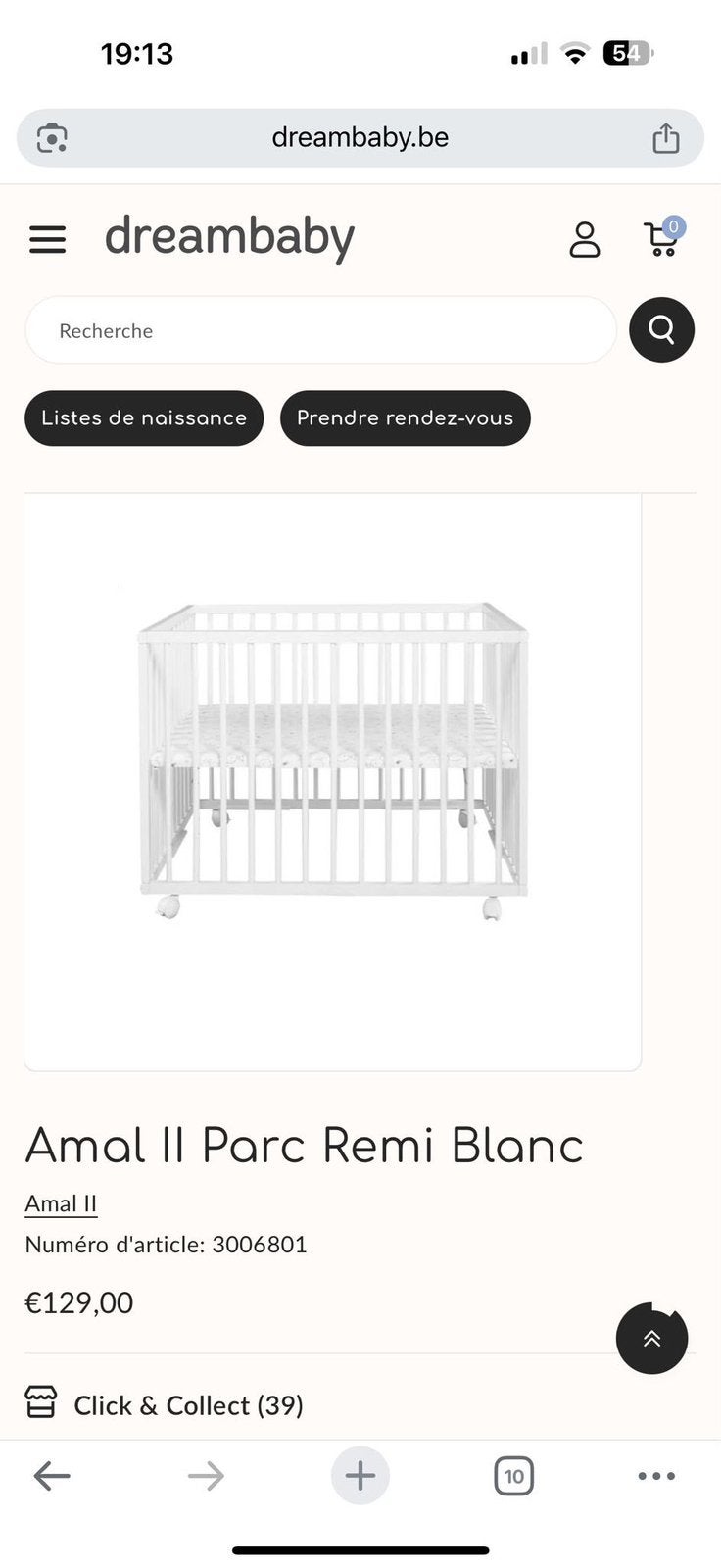The image size is (721, 1568).
Task: Tap the dreambaby.be address bar
Action: [x=360, y=137]
